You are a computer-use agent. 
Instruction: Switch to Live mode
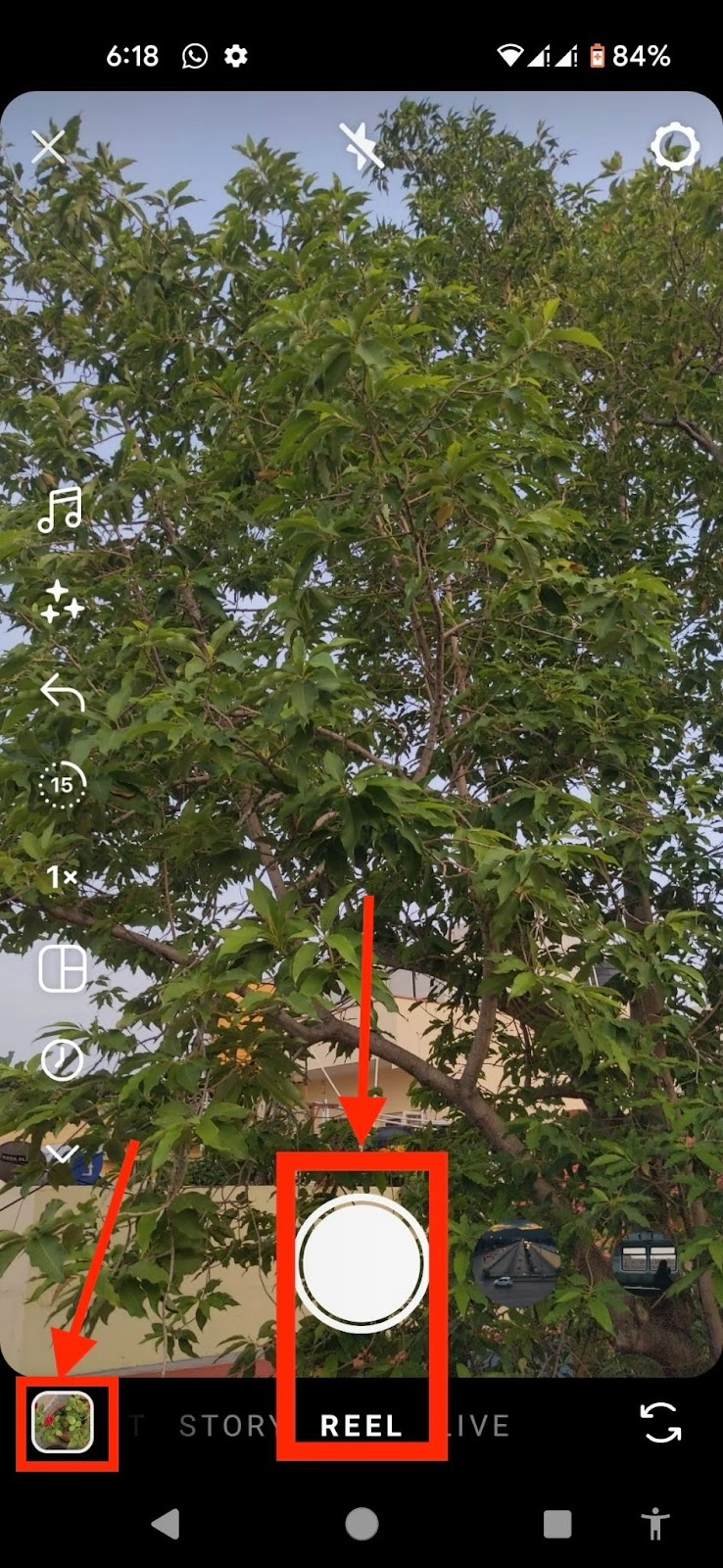pos(477,1426)
